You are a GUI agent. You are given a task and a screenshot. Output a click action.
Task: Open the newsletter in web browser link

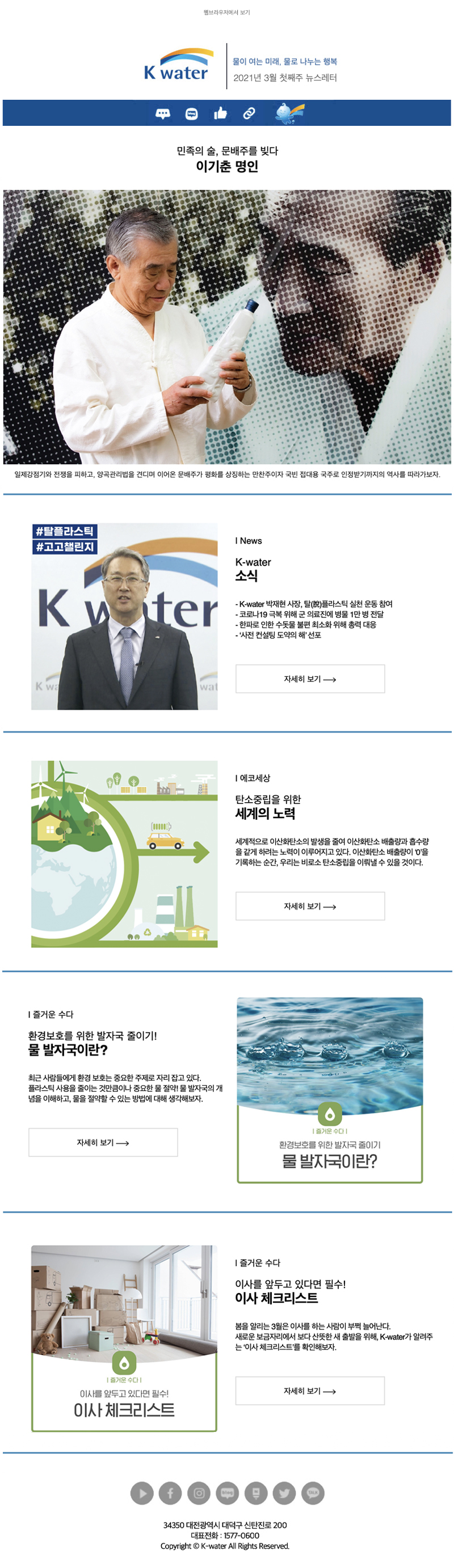pos(226,12)
